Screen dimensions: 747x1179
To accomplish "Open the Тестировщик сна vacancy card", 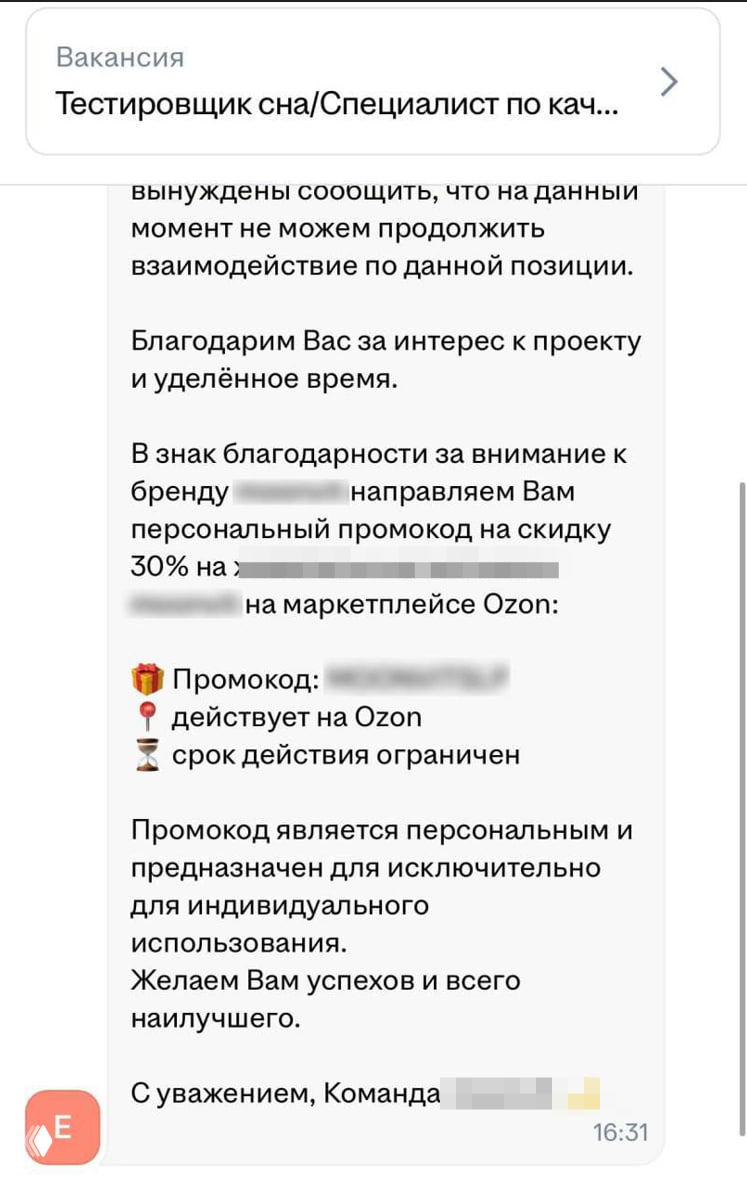I will pos(372,82).
